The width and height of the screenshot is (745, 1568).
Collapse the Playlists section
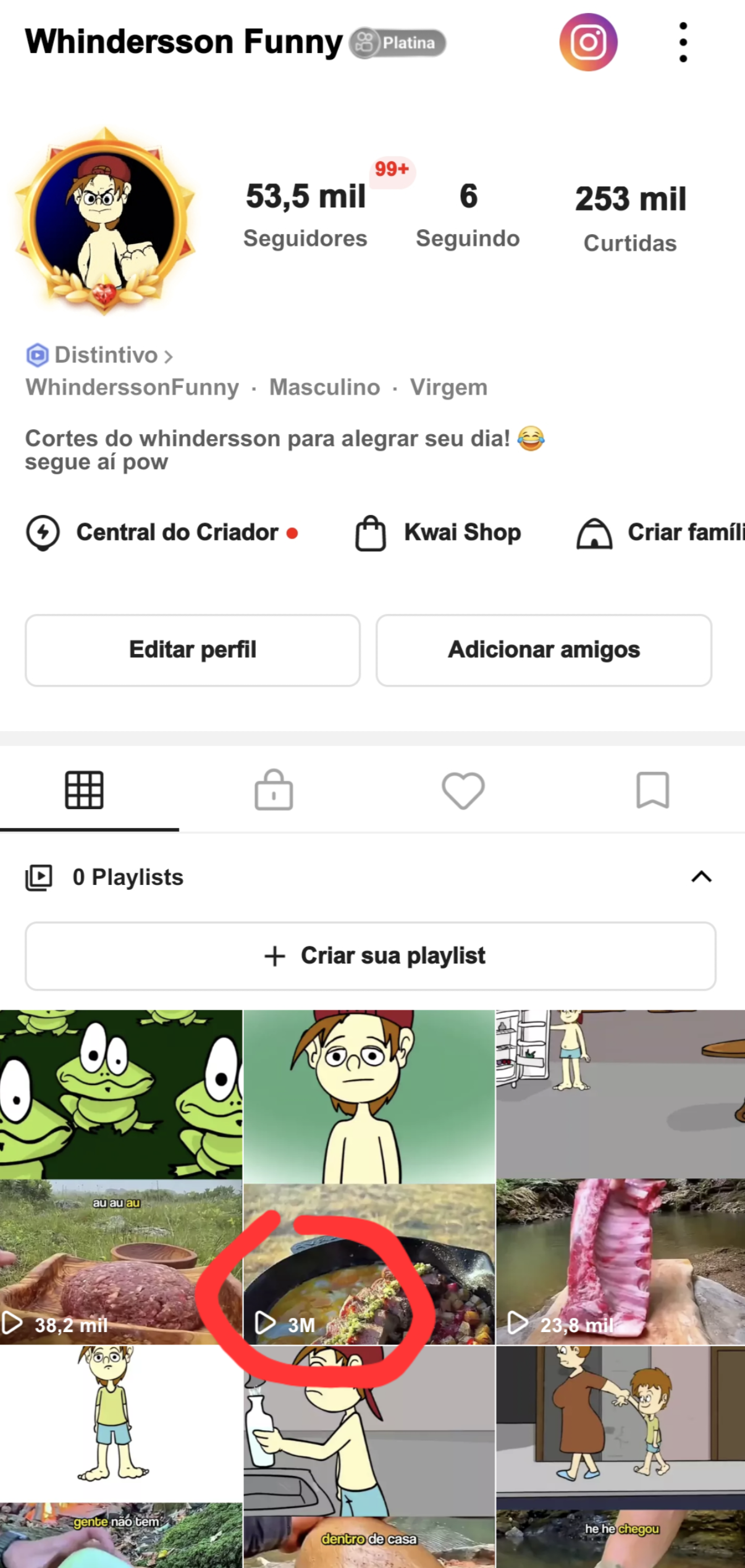click(701, 877)
